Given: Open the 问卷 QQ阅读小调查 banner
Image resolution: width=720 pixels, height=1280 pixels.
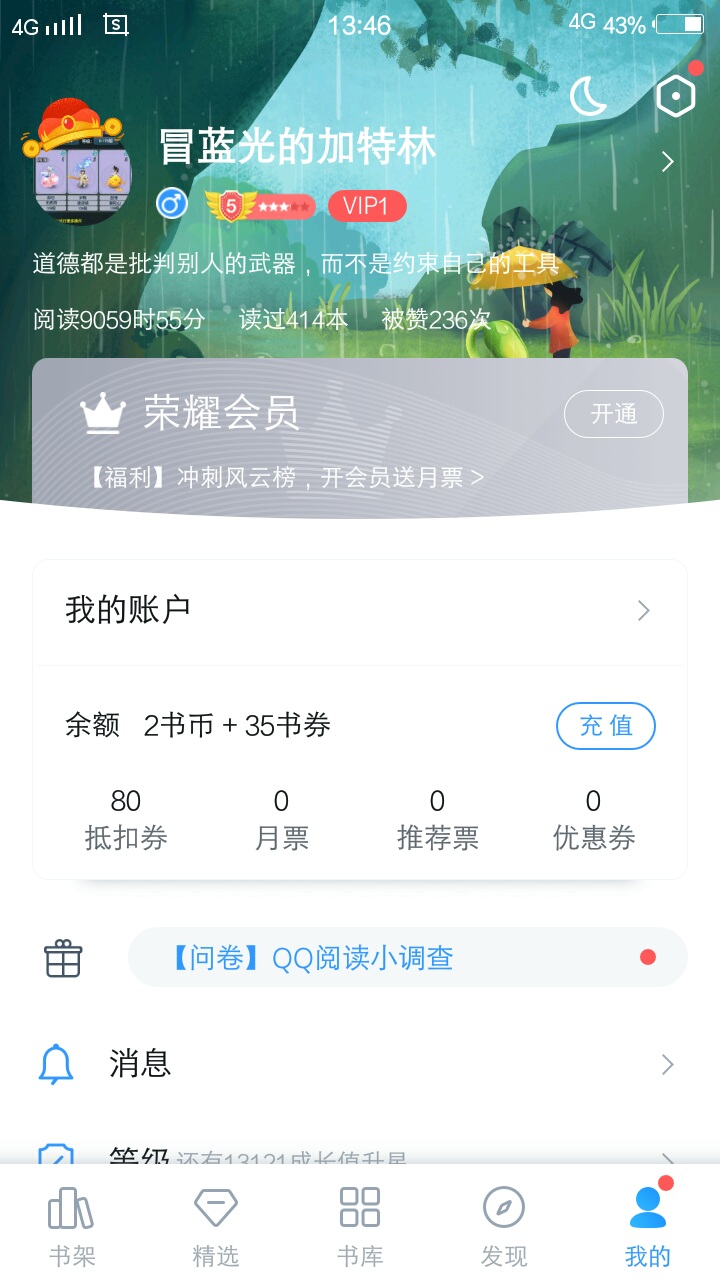Looking at the screenshot, I should [x=407, y=958].
